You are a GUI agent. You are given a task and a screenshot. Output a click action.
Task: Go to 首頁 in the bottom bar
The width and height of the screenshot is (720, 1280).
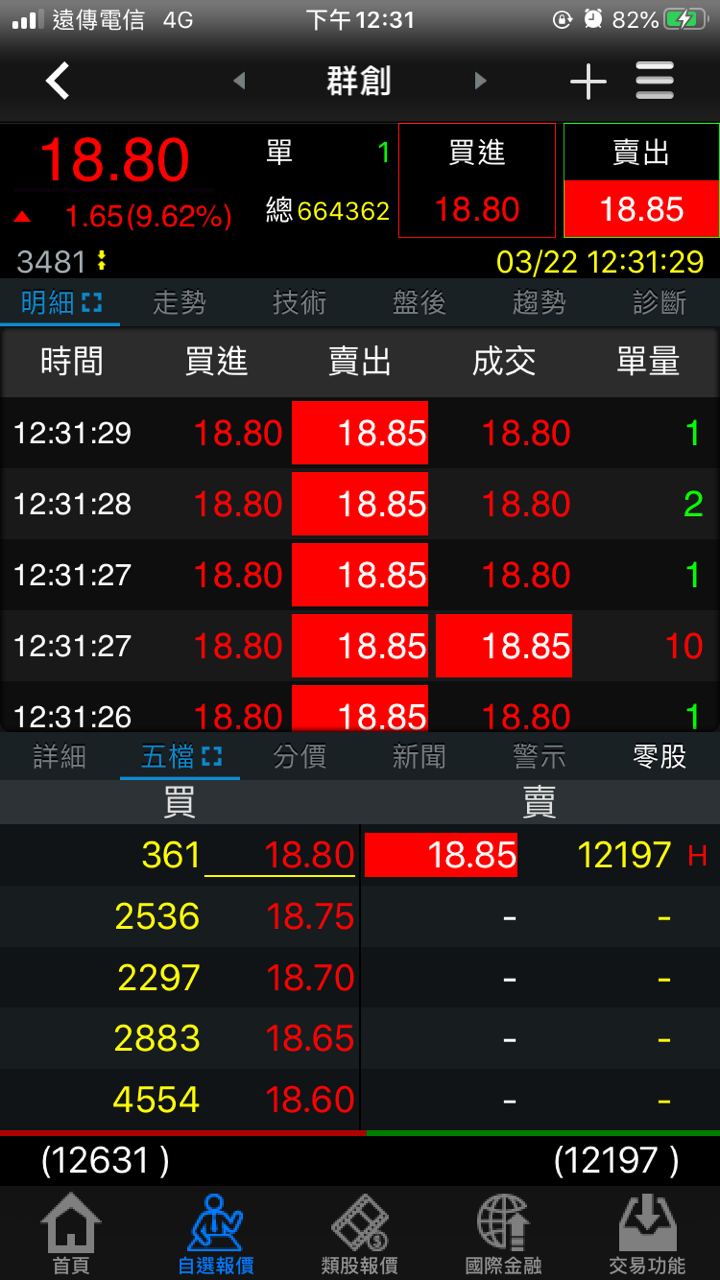click(71, 1235)
